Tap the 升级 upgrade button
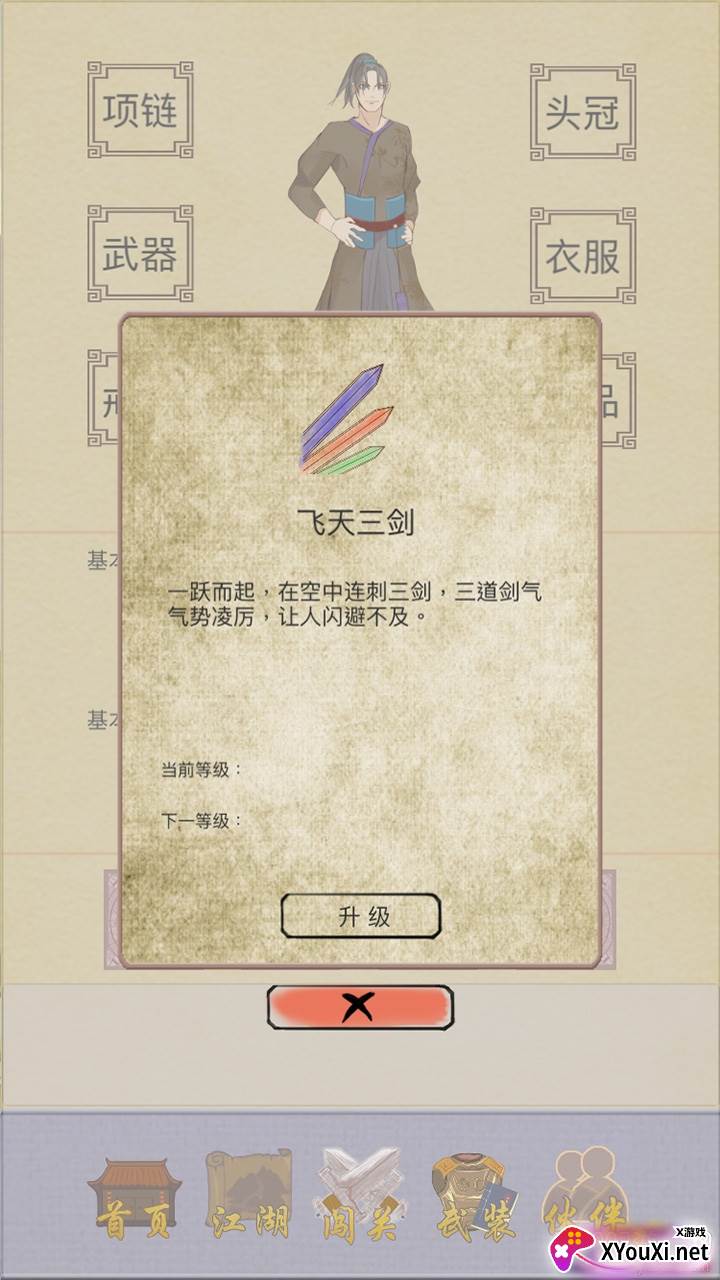The height and width of the screenshot is (1280, 720). tap(360, 916)
